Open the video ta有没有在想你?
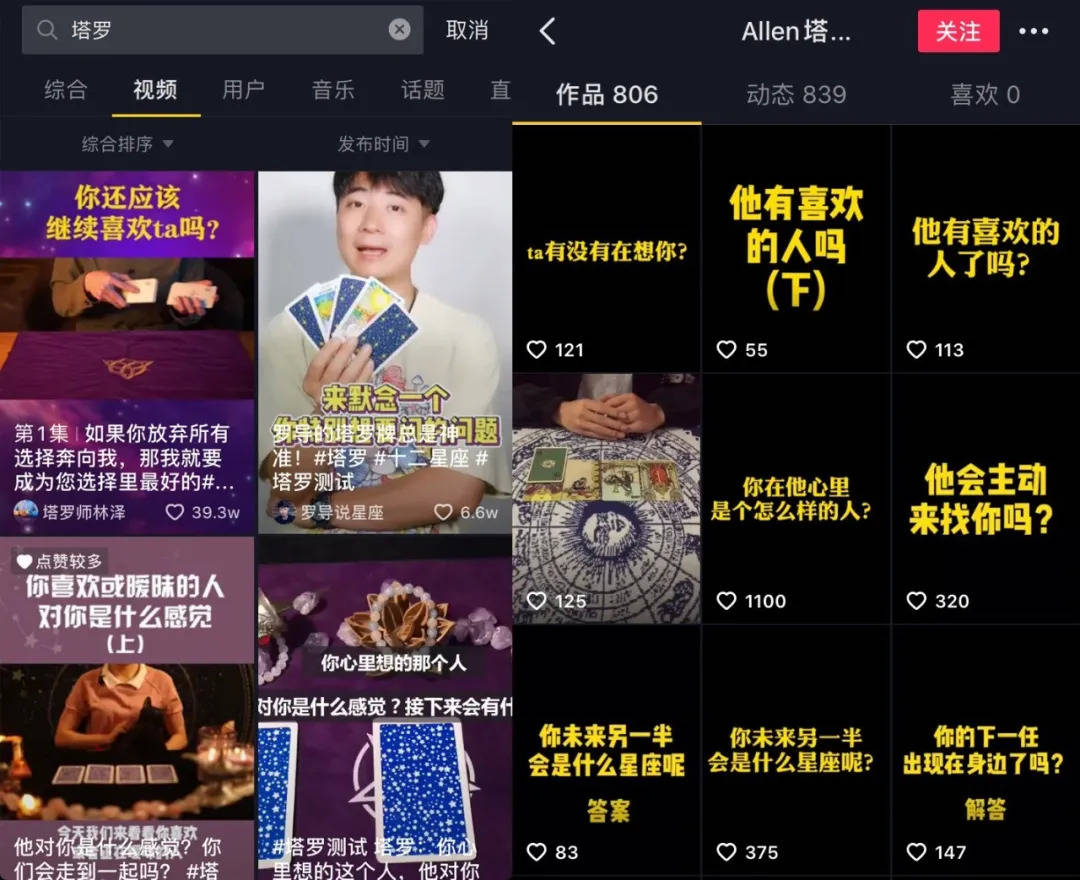The image size is (1080, 880). tap(607, 250)
